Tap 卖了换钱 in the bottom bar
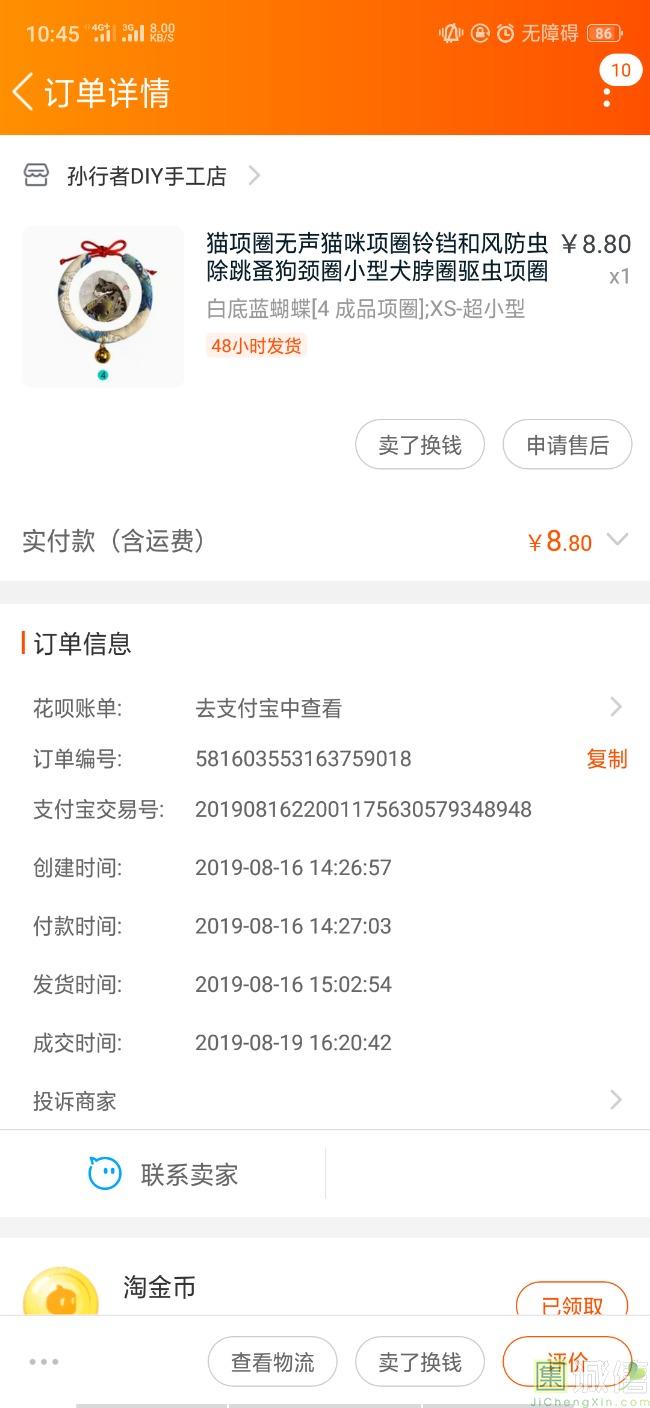This screenshot has width=650, height=1408. [420, 1362]
